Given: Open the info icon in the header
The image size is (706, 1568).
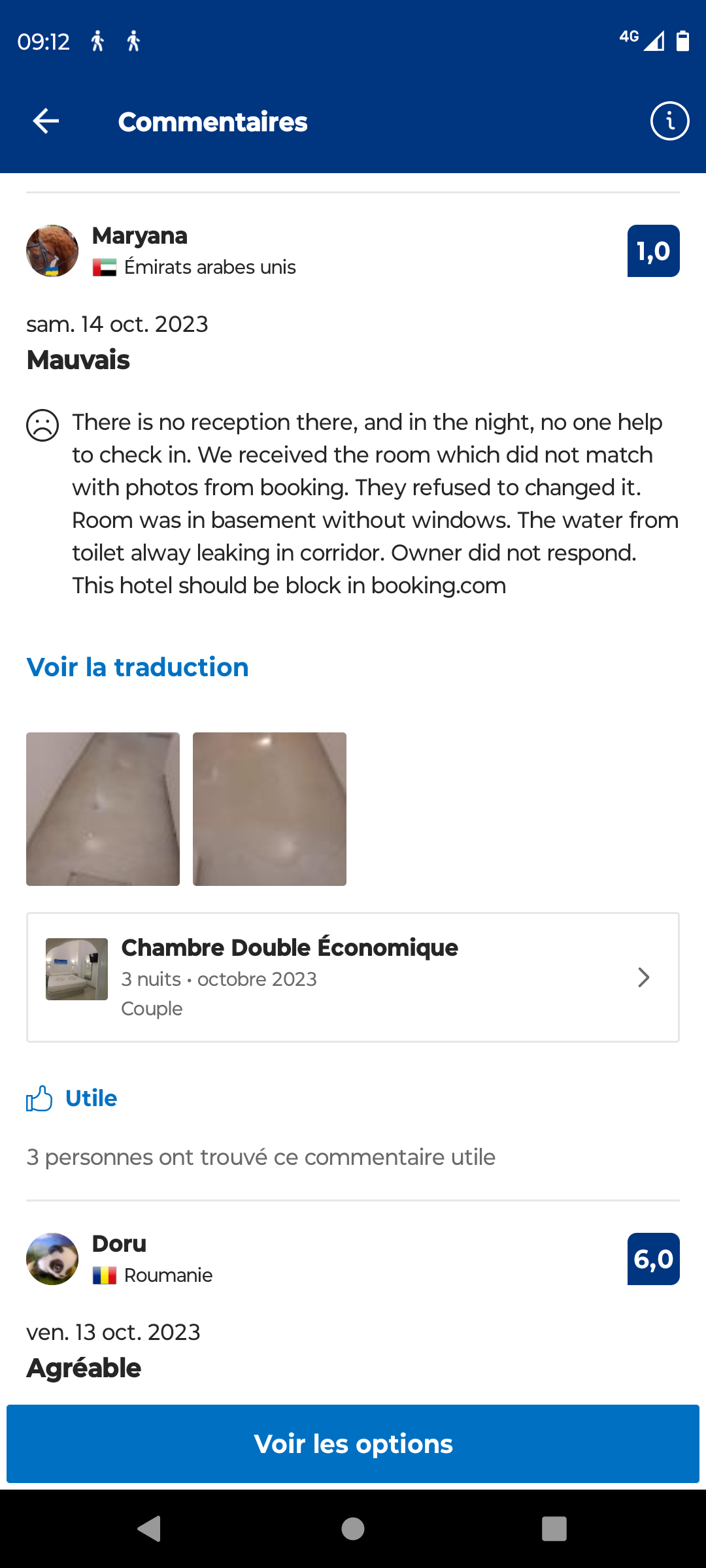Looking at the screenshot, I should [x=669, y=121].
